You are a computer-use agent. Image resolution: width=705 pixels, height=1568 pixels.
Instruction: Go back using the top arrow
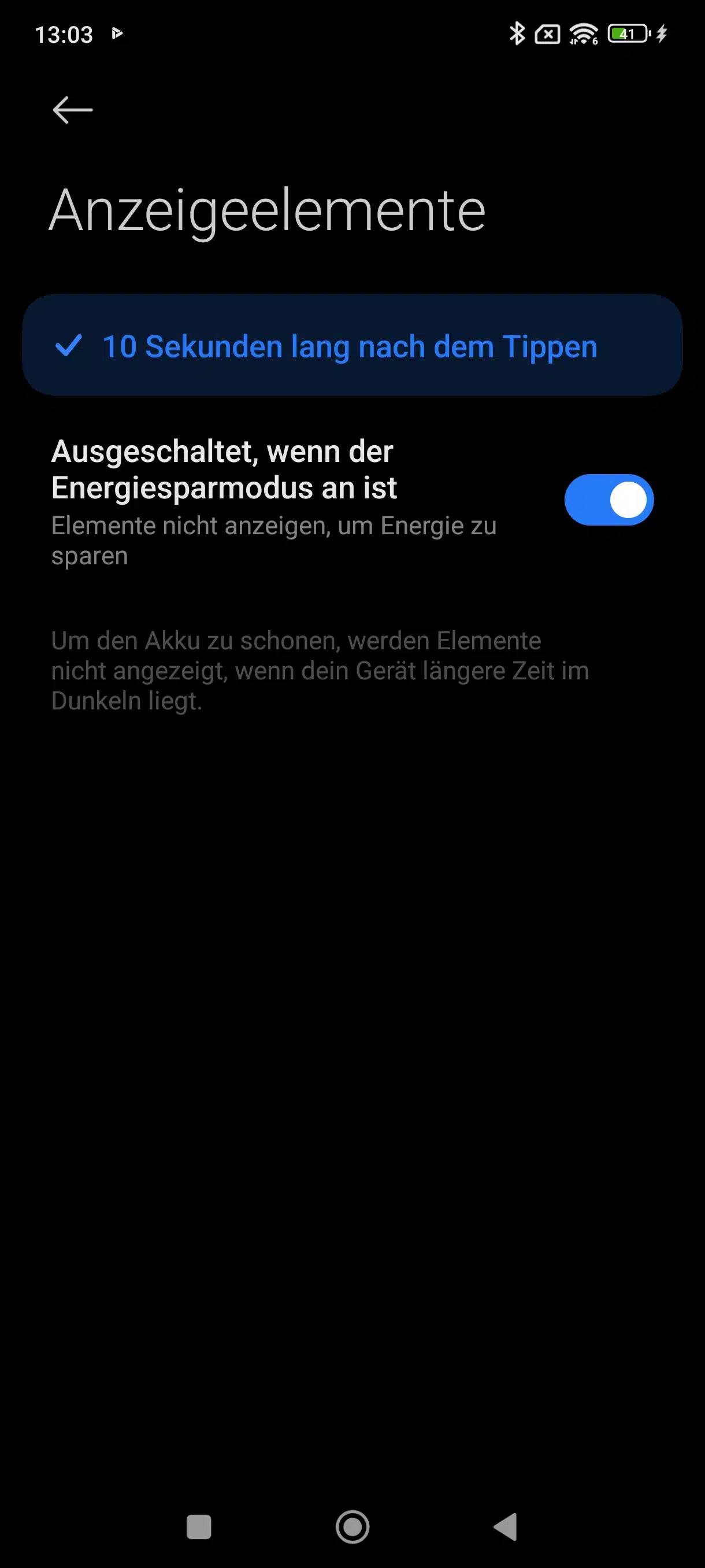[x=72, y=110]
